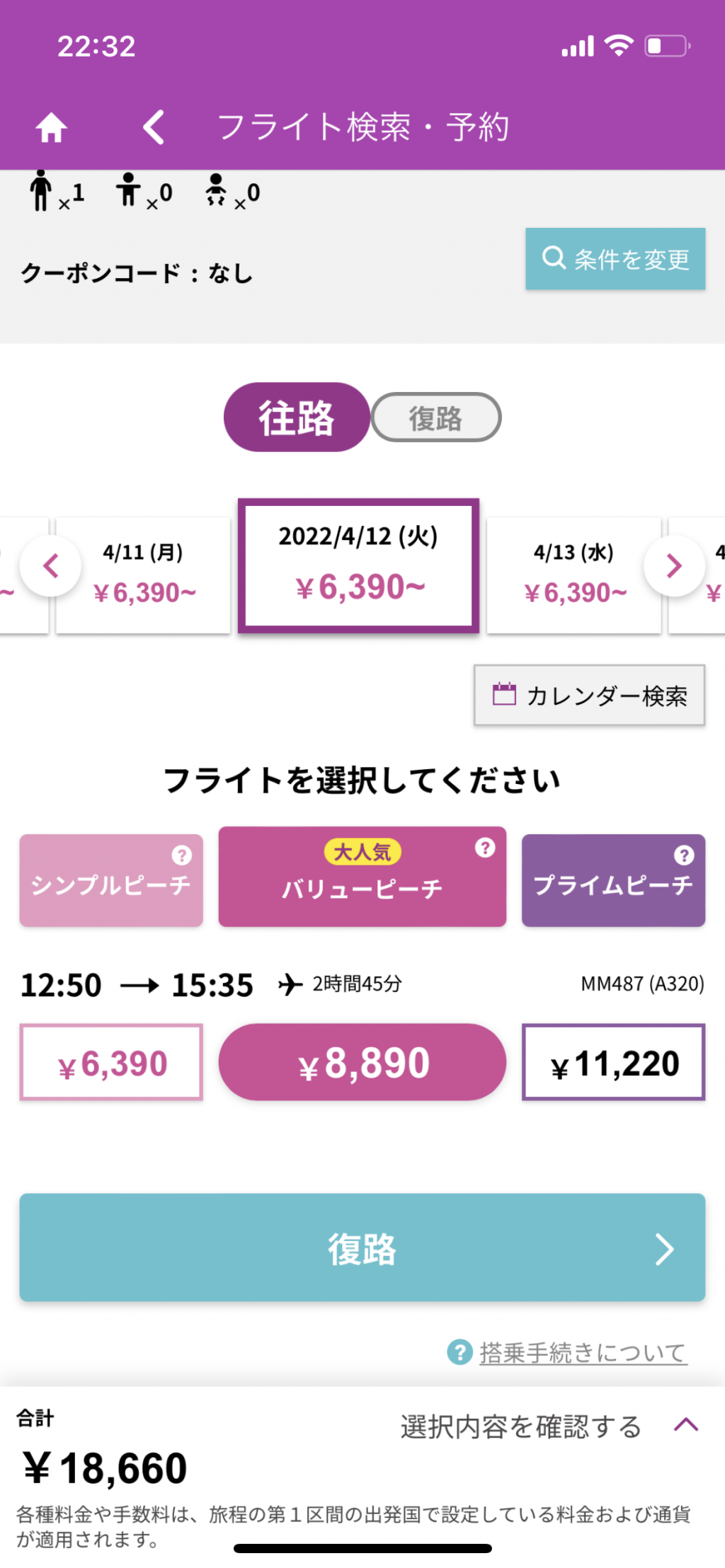Go to the home screen icon
This screenshot has width=725, height=1568.
click(52, 128)
